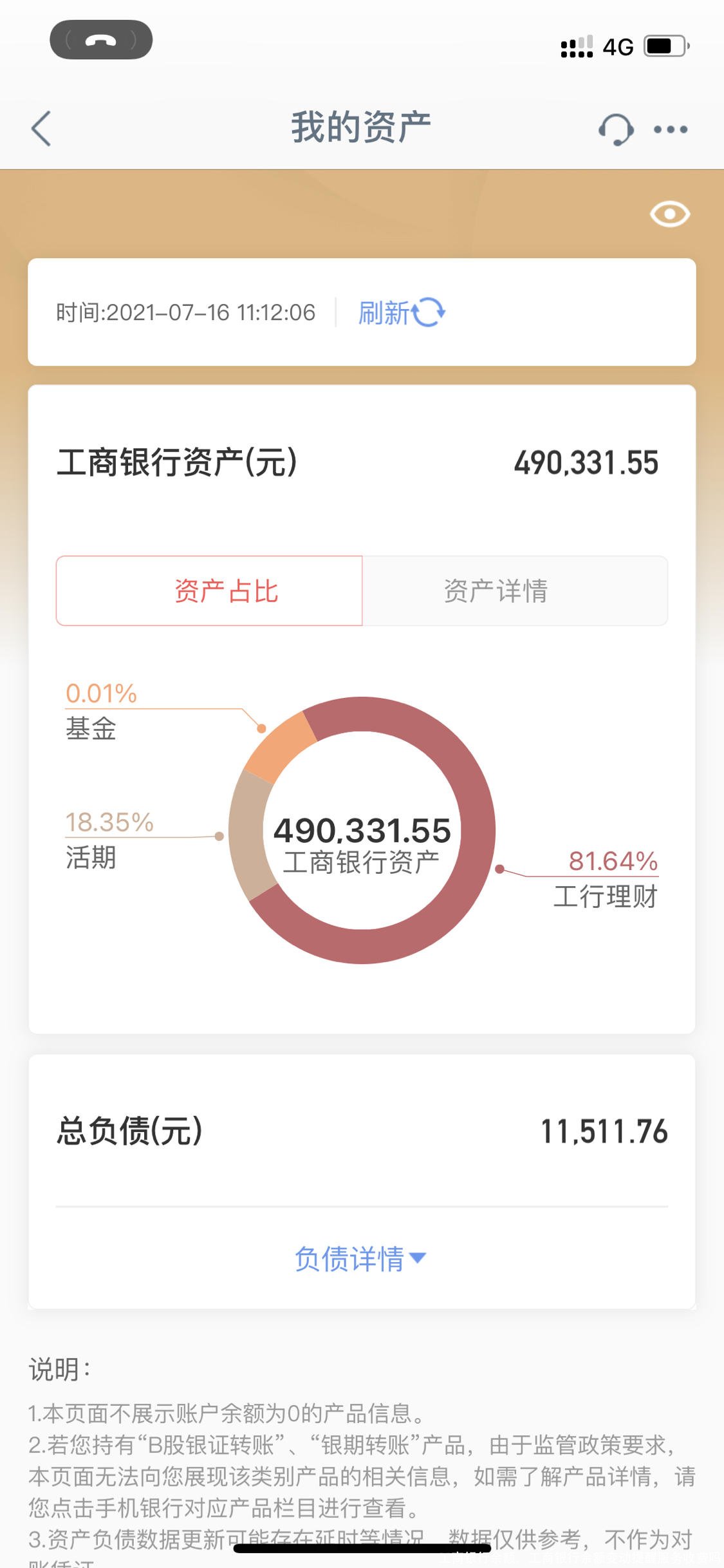
Task: Click the circular refresh arrows icon
Action: click(x=427, y=313)
